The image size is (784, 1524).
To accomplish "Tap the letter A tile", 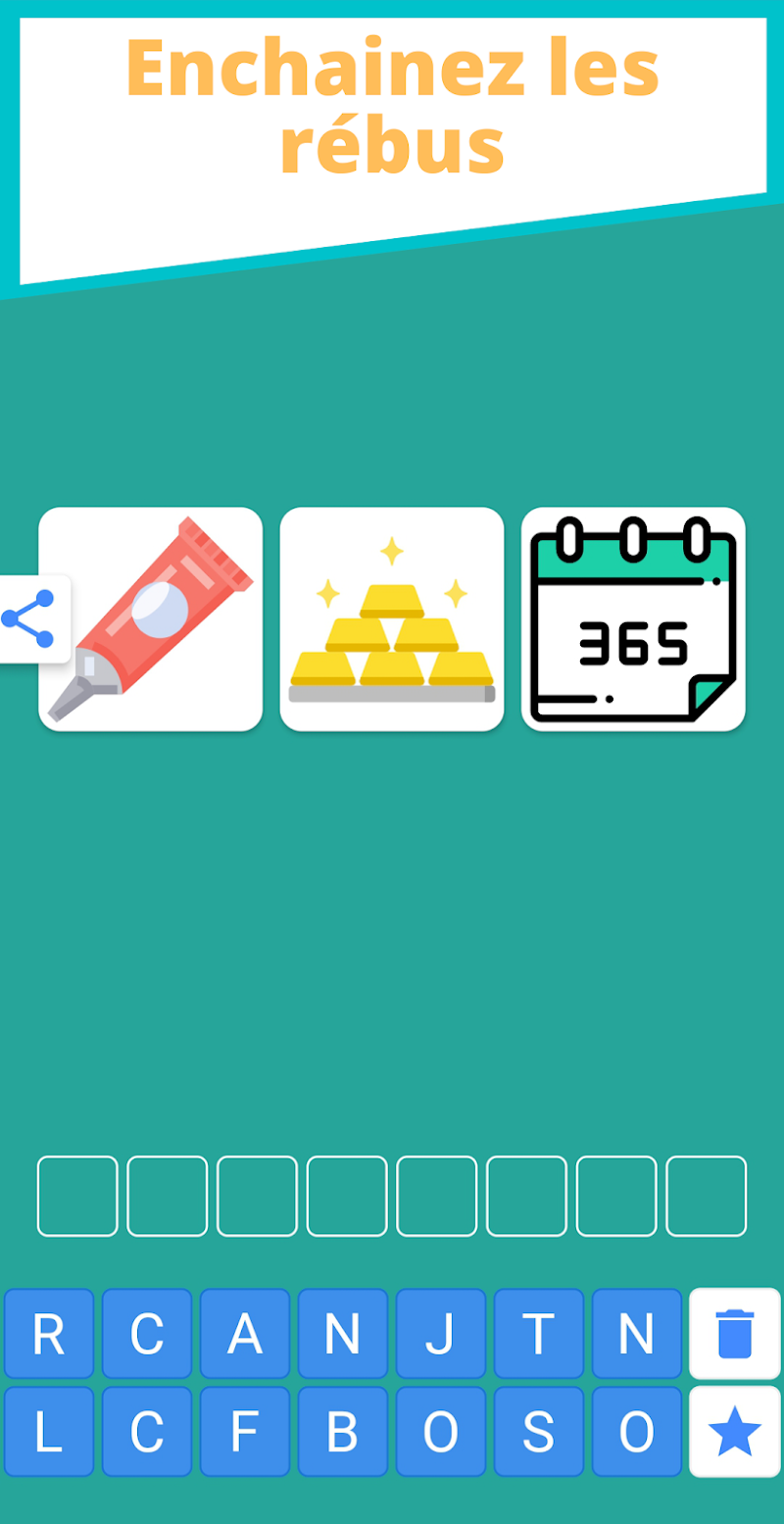I will point(245,1334).
